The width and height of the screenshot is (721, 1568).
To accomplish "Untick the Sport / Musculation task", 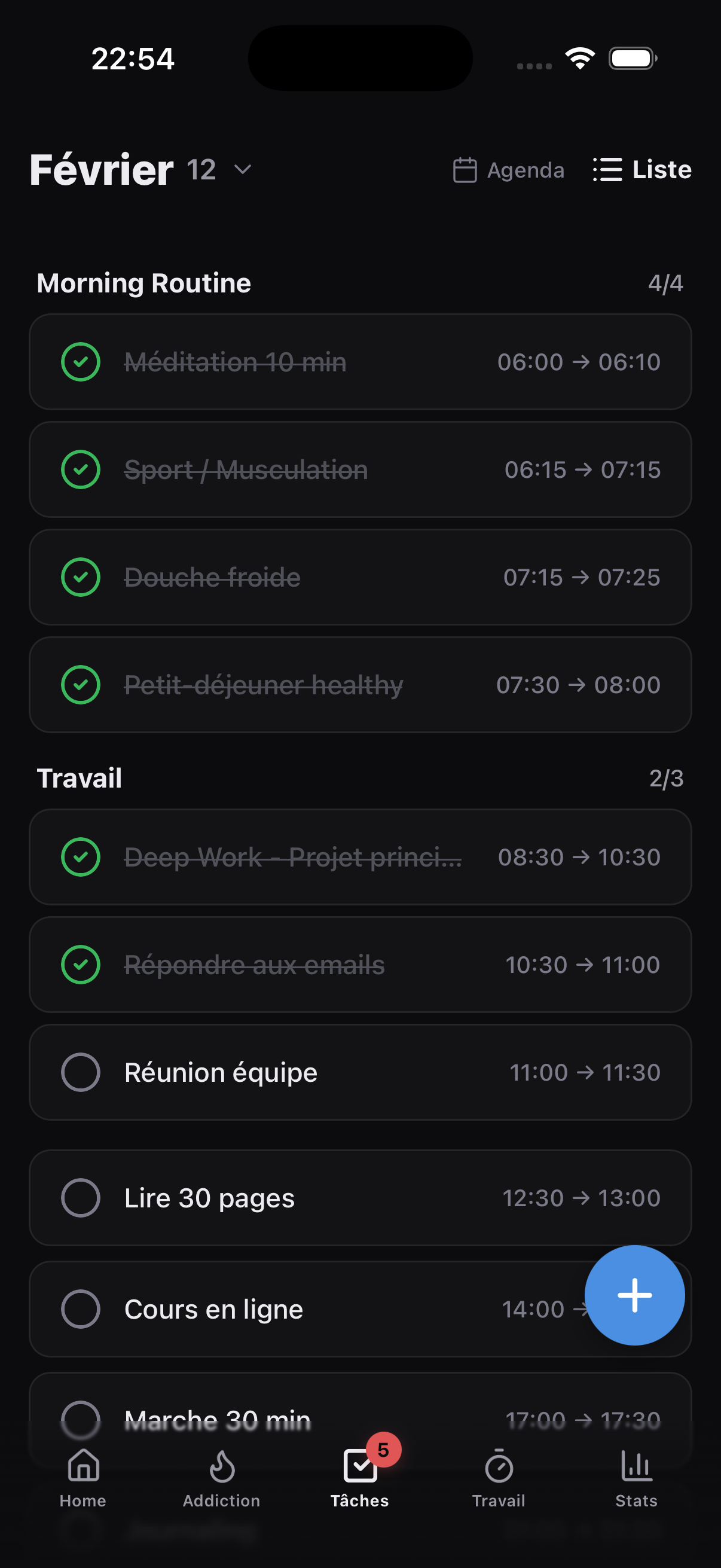I will click(80, 469).
